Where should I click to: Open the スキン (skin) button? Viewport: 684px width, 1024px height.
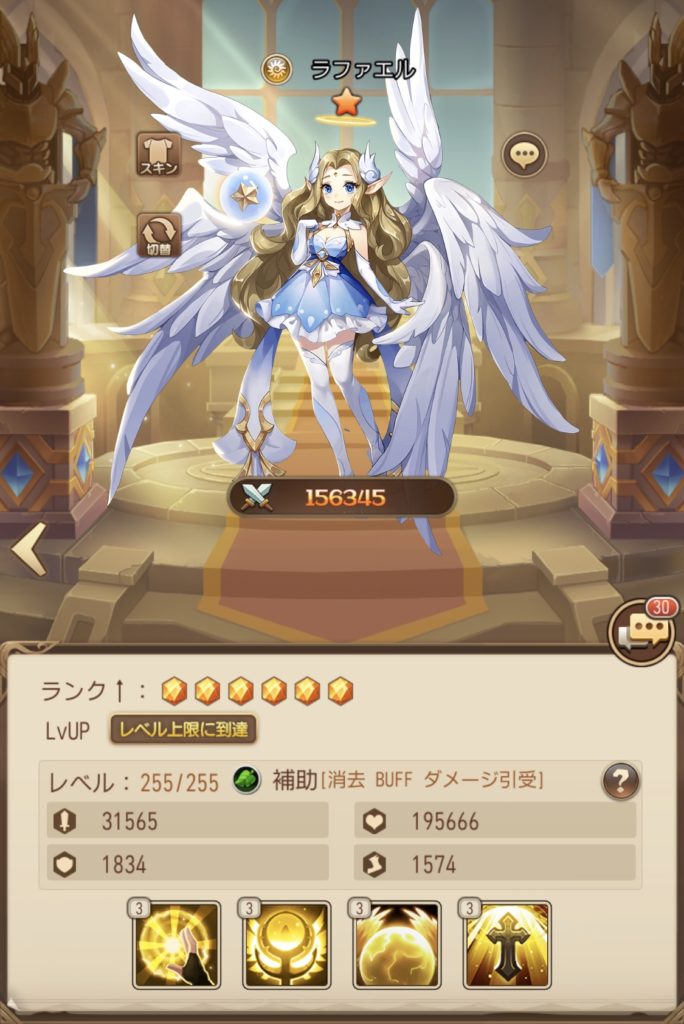pyautogui.click(x=159, y=154)
